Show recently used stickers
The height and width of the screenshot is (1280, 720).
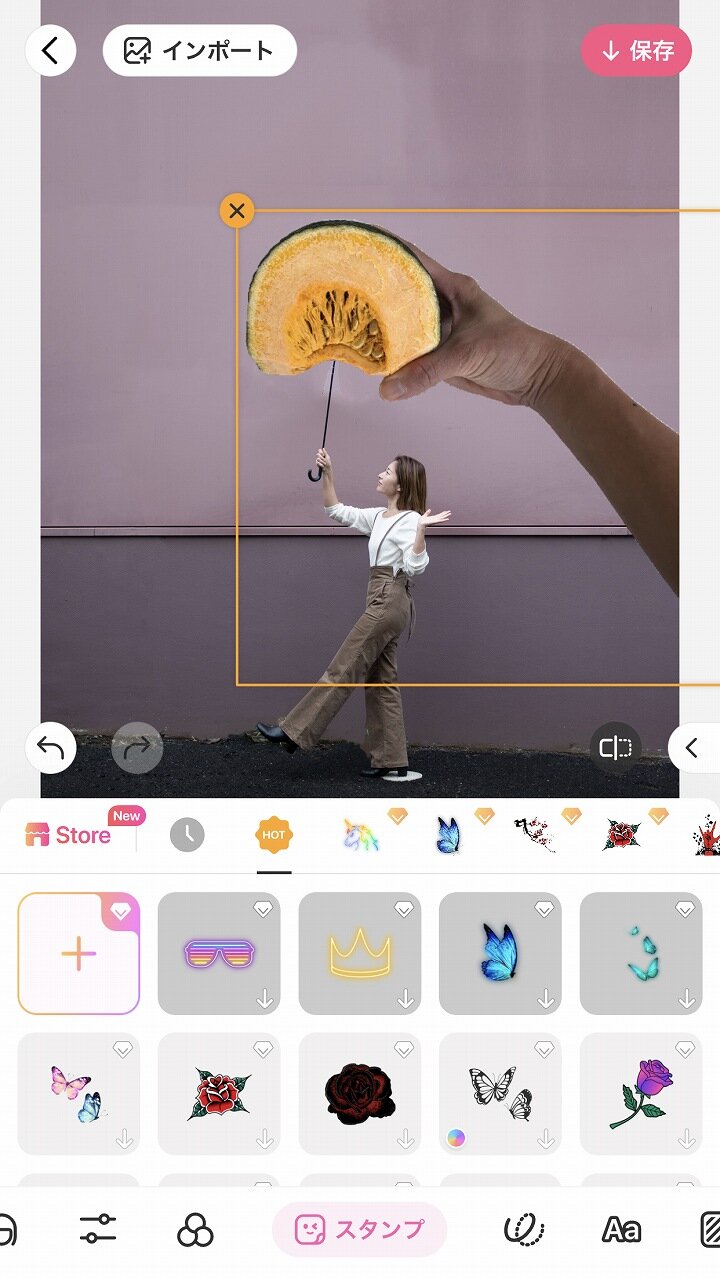pyautogui.click(x=187, y=835)
